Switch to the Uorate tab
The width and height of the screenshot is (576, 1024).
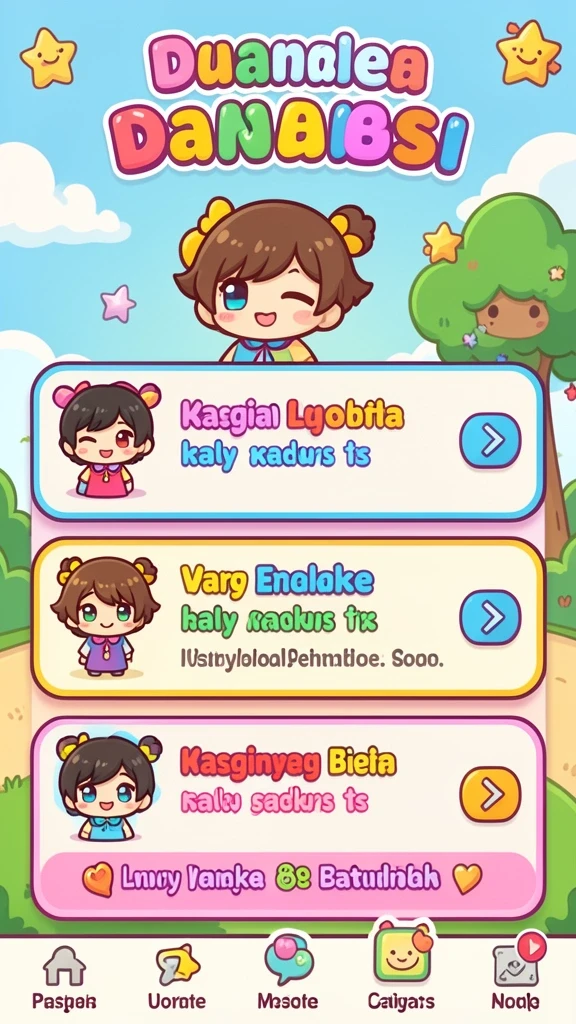coord(176,976)
